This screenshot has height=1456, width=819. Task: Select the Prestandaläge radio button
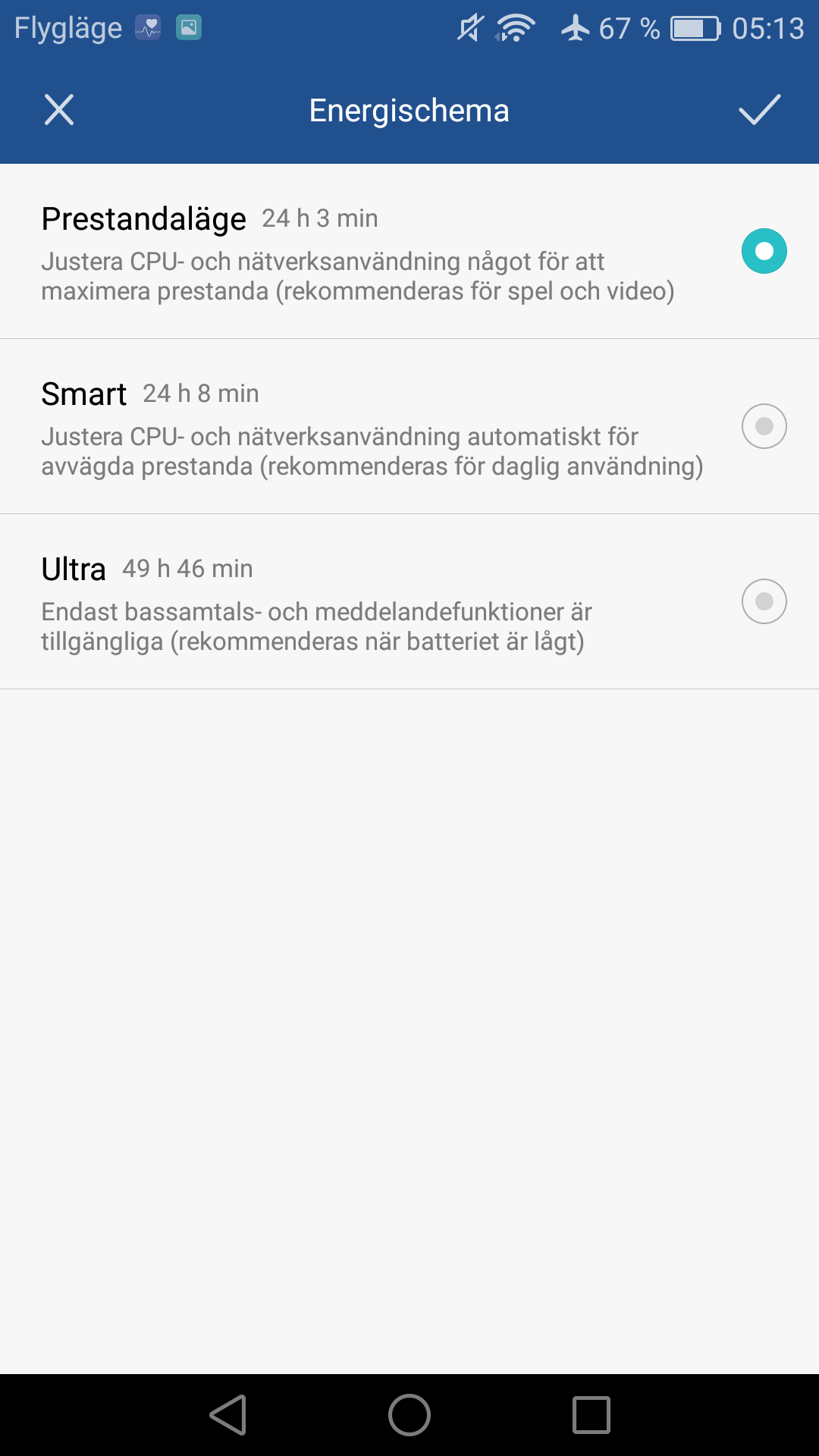[x=764, y=251]
